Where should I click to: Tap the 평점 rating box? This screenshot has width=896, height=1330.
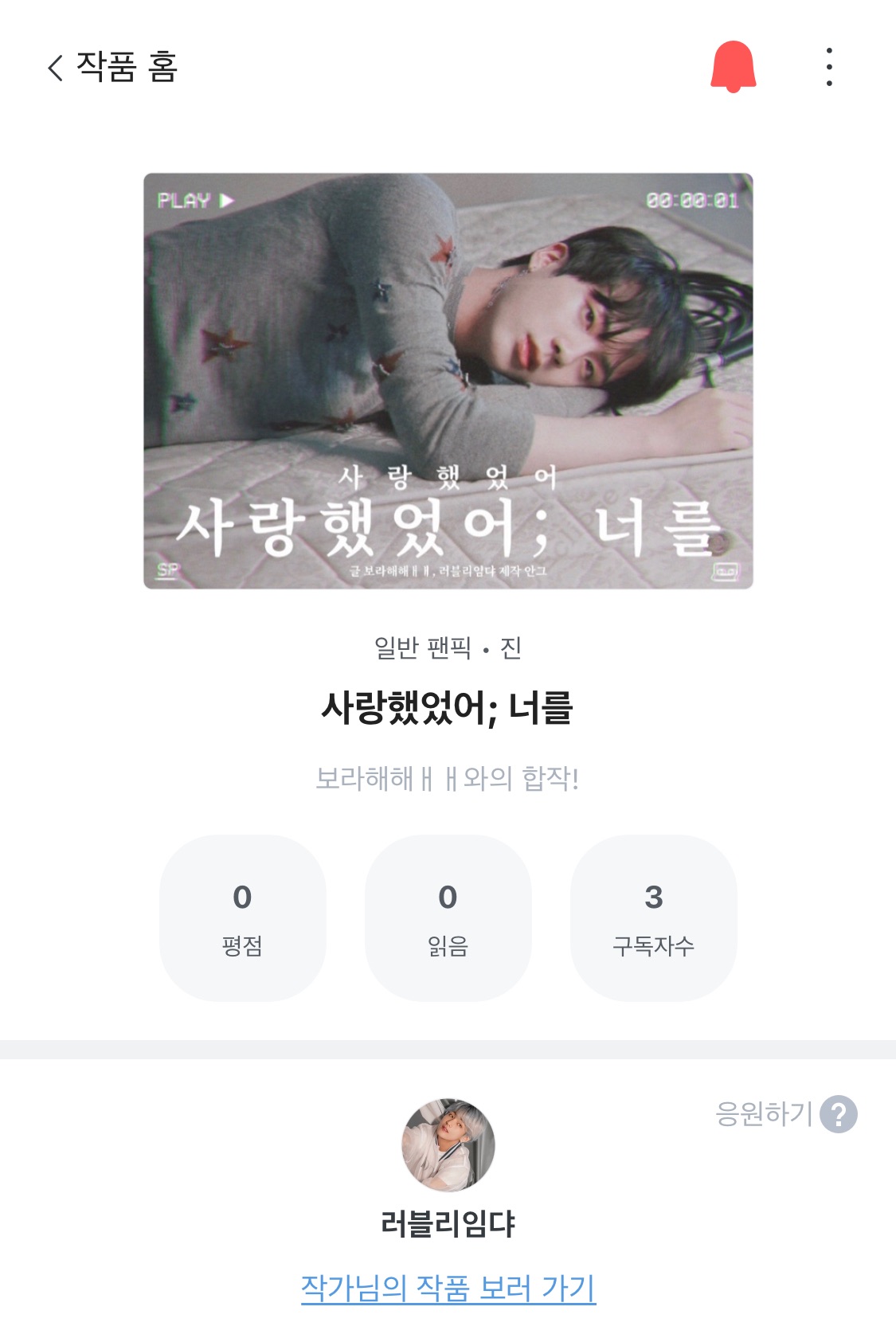click(x=242, y=917)
